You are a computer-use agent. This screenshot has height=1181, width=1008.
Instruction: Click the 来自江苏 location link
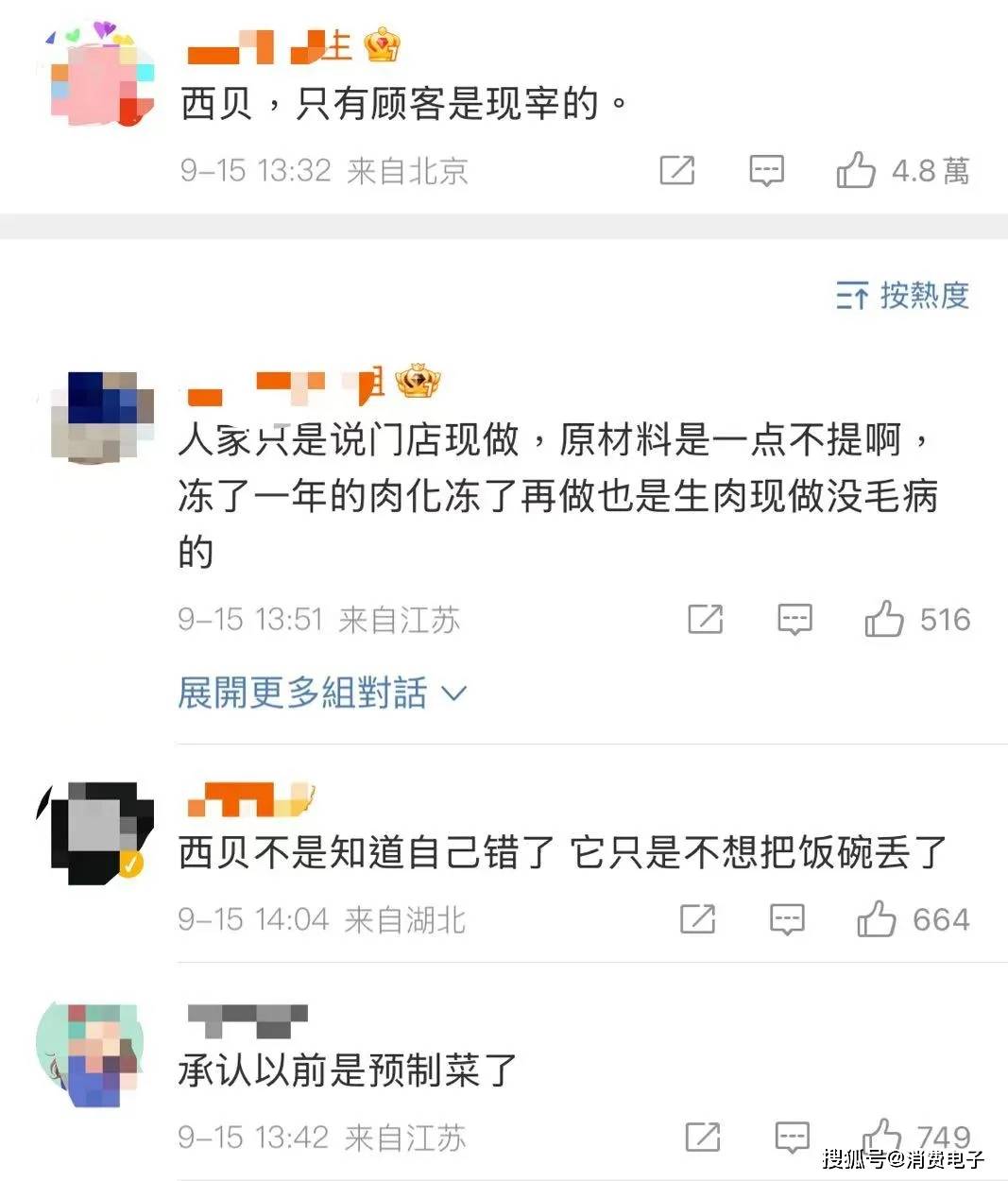(401, 620)
